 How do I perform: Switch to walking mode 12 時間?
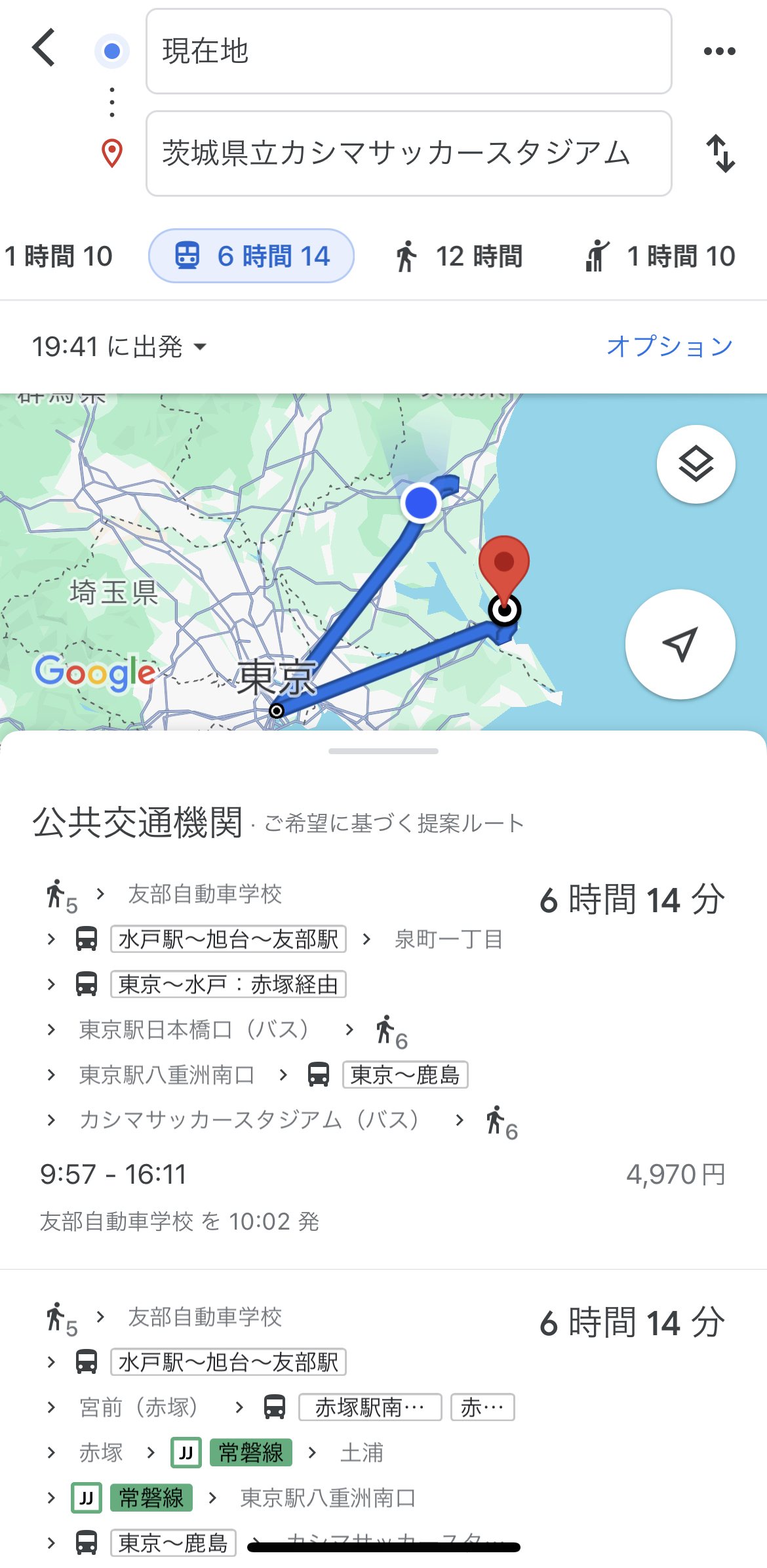point(458,256)
